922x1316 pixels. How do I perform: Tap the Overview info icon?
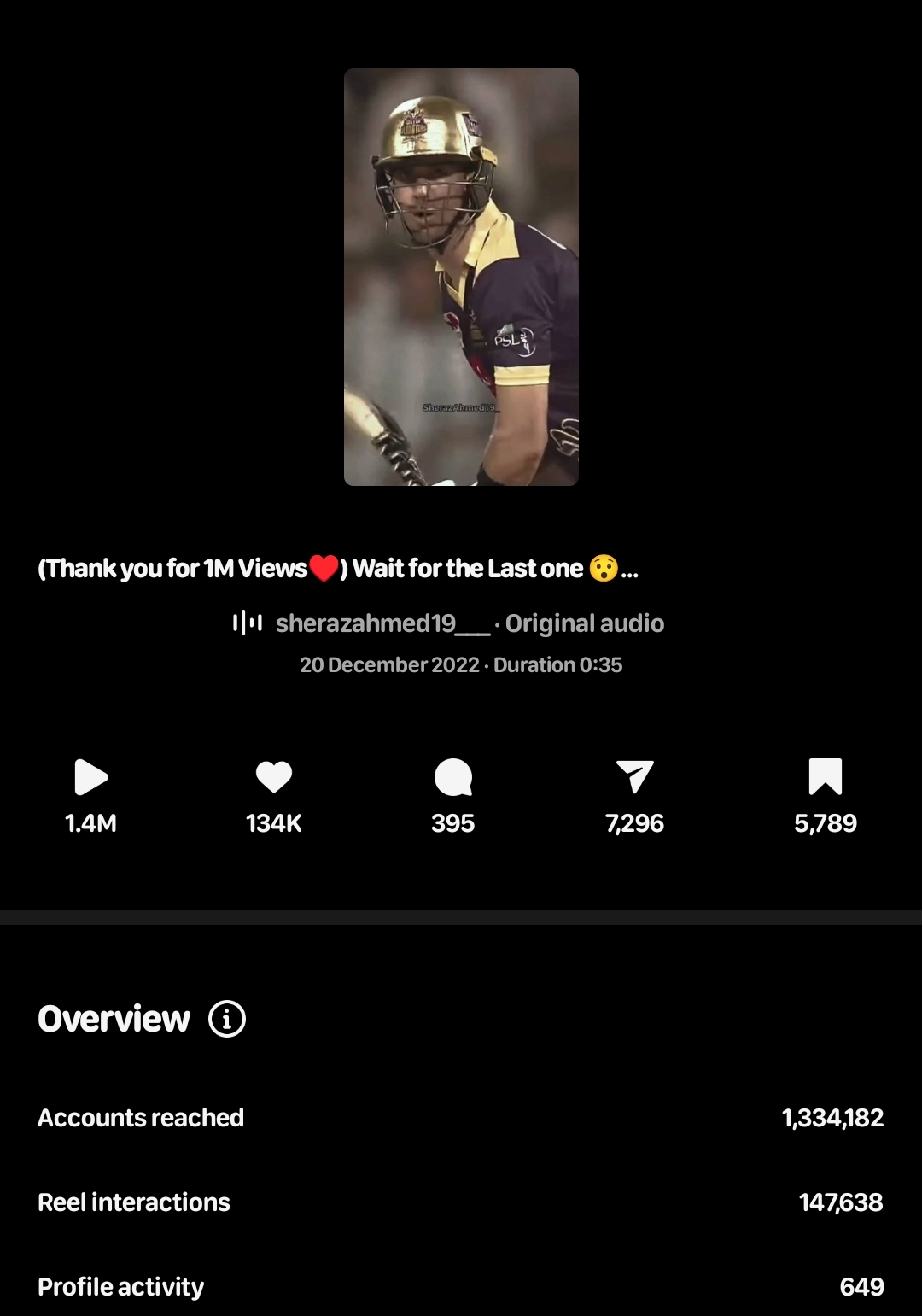click(x=227, y=1019)
